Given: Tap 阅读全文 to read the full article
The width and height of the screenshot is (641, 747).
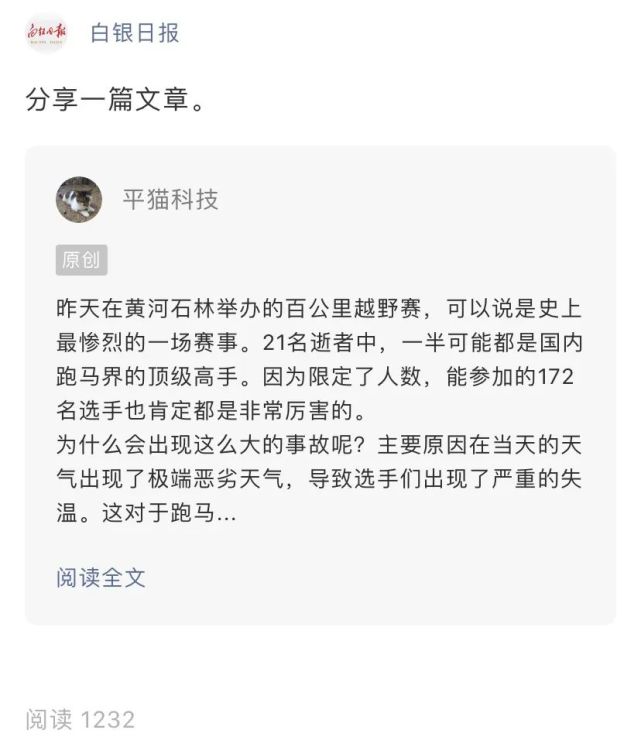Looking at the screenshot, I should (101, 577).
